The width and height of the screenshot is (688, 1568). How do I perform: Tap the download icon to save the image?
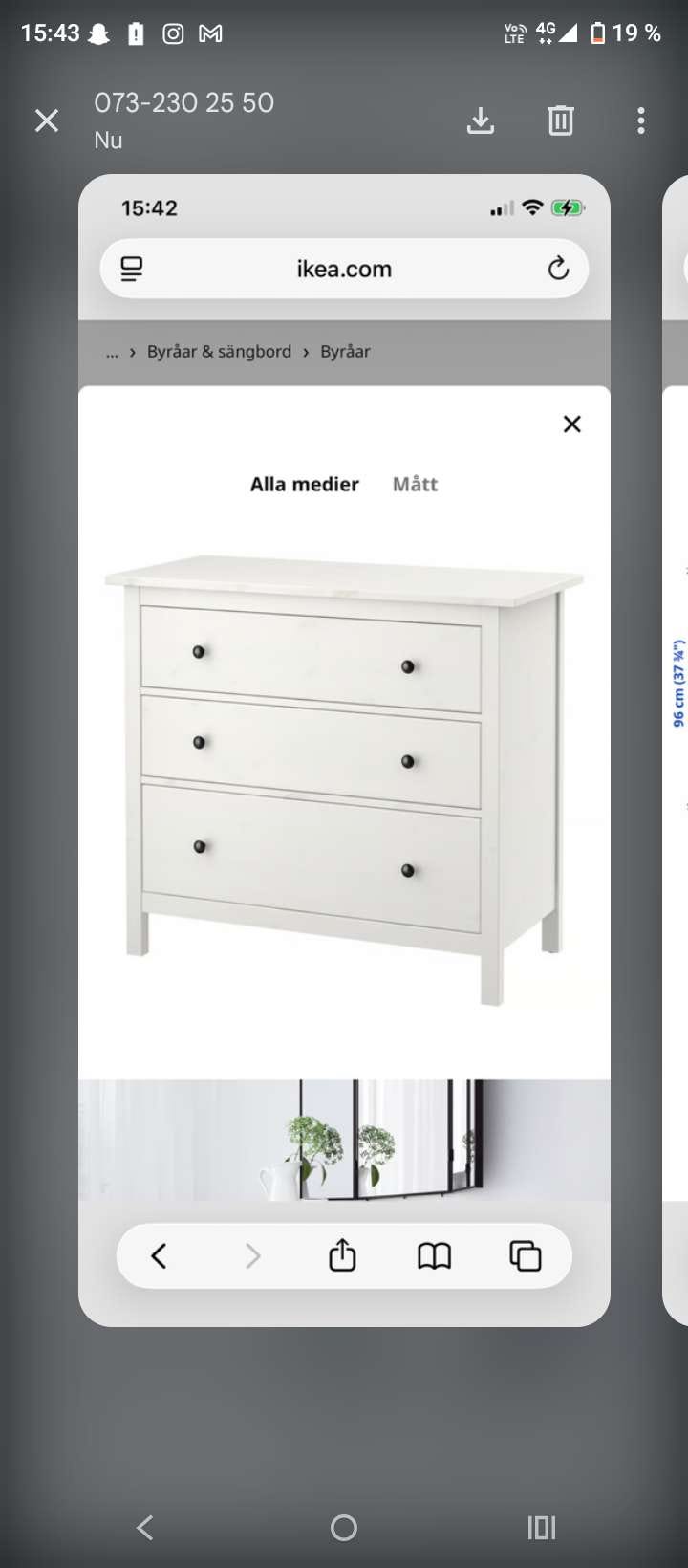(481, 120)
